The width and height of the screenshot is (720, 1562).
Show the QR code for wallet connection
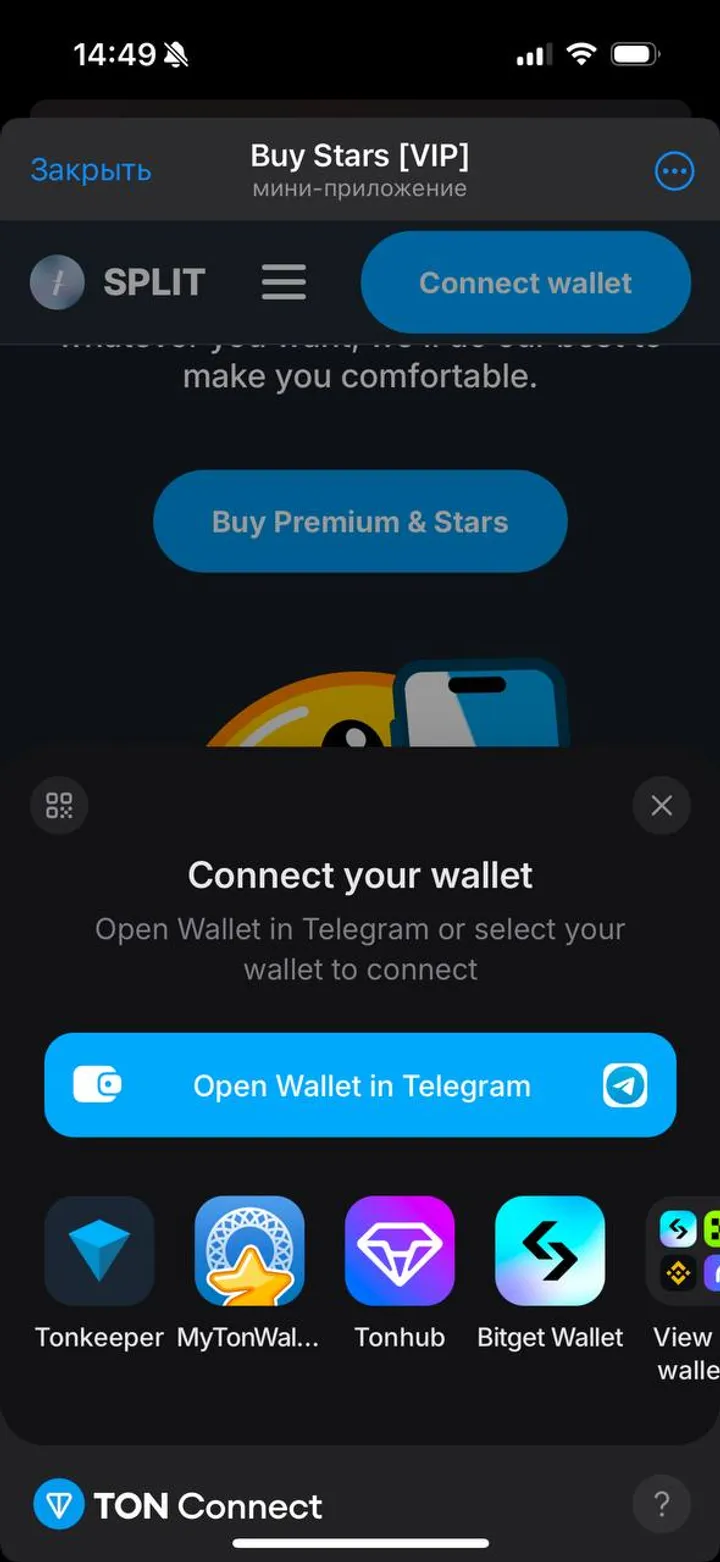coord(60,806)
